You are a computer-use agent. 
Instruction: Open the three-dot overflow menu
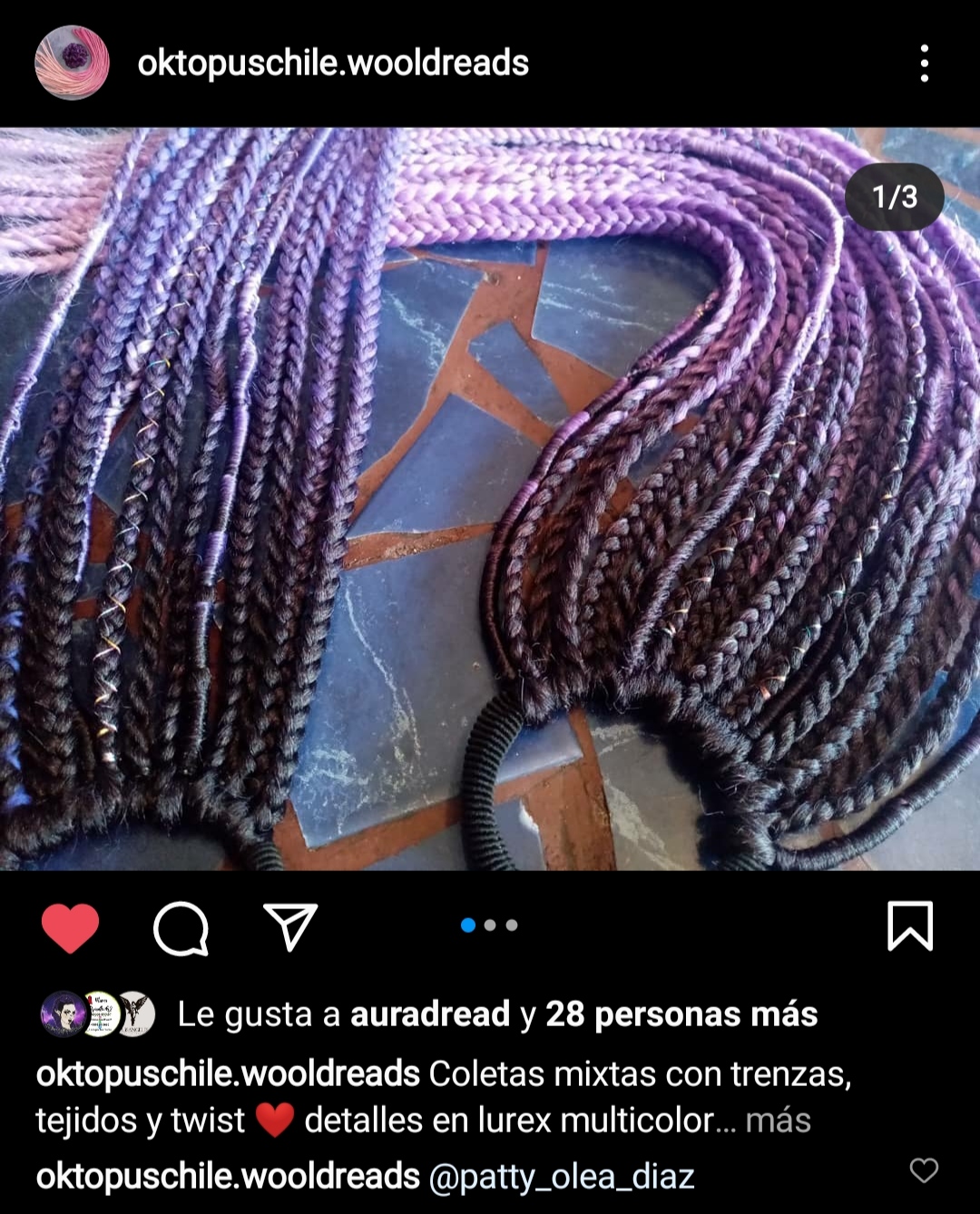[924, 64]
